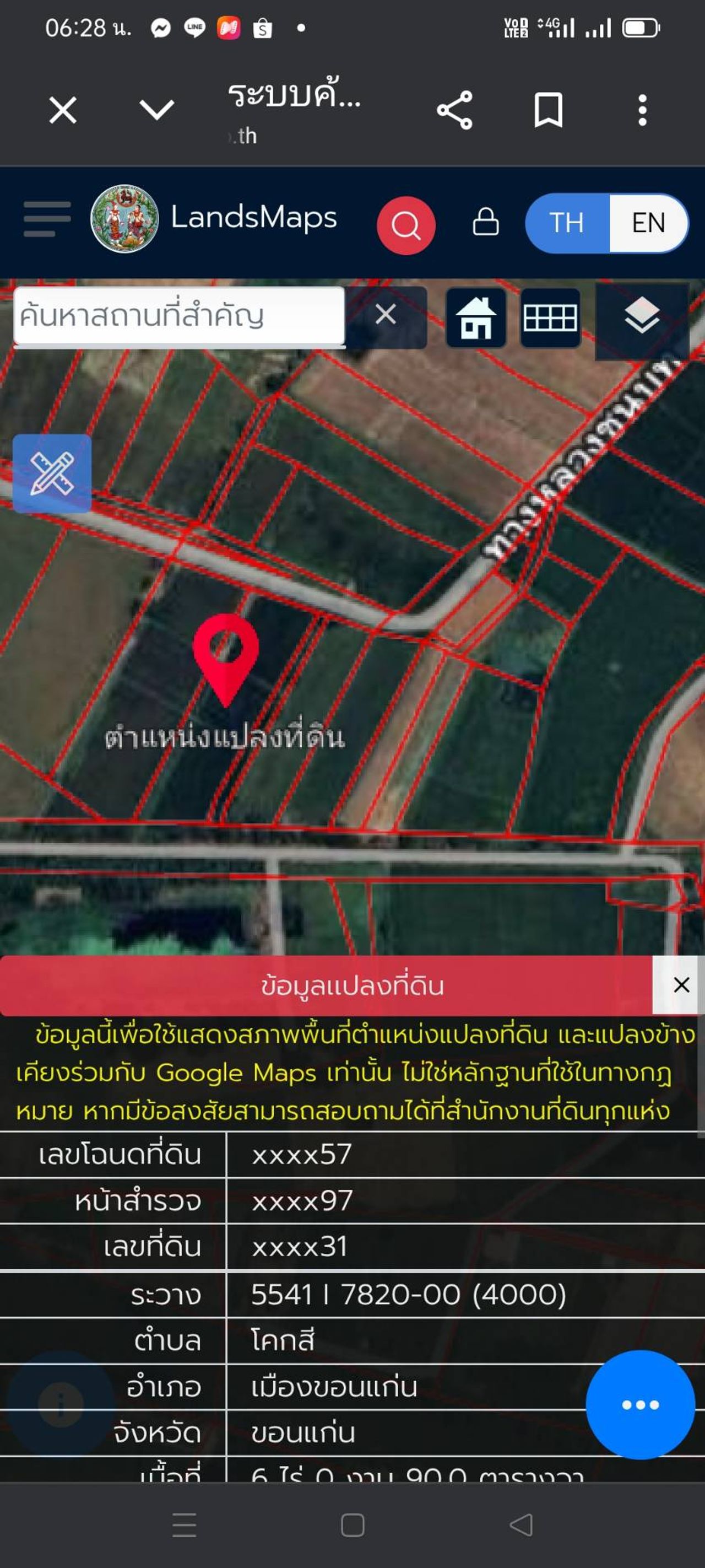Share this LandsMaps page

(x=454, y=110)
